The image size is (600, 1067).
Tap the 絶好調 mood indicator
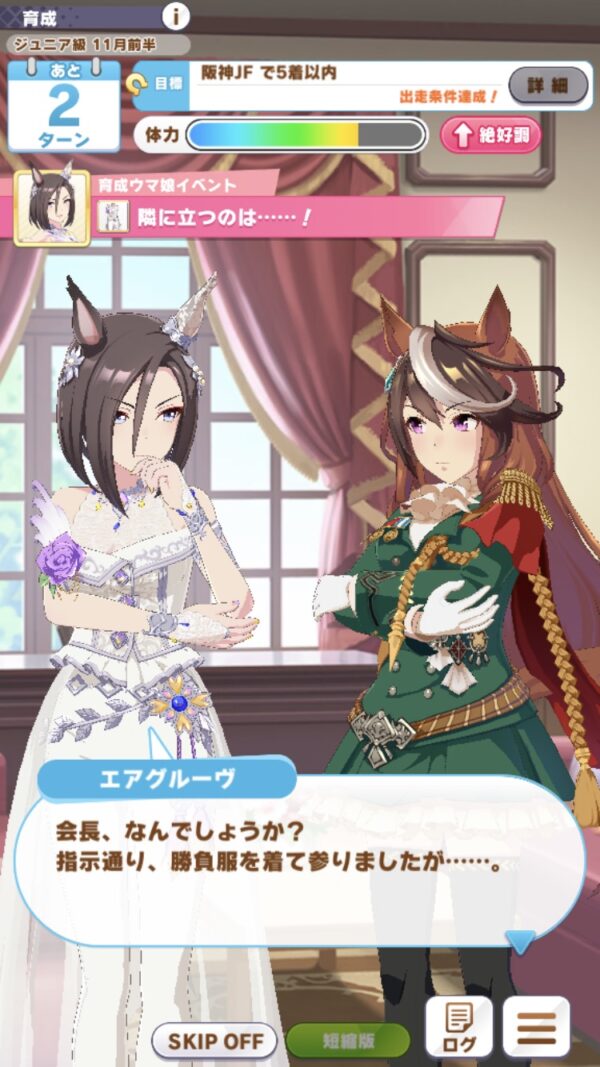tap(491, 135)
